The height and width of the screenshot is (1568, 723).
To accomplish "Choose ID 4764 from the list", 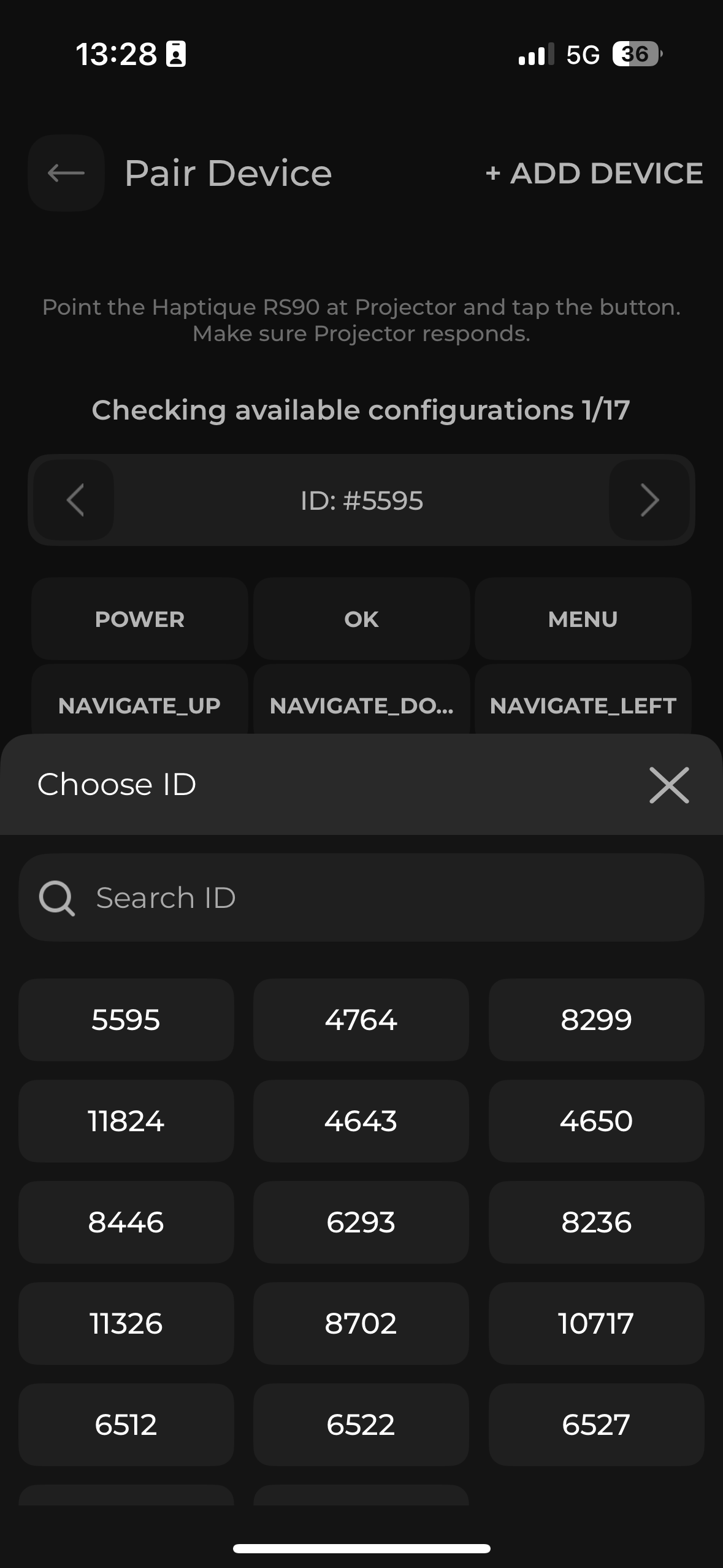I will click(361, 1020).
